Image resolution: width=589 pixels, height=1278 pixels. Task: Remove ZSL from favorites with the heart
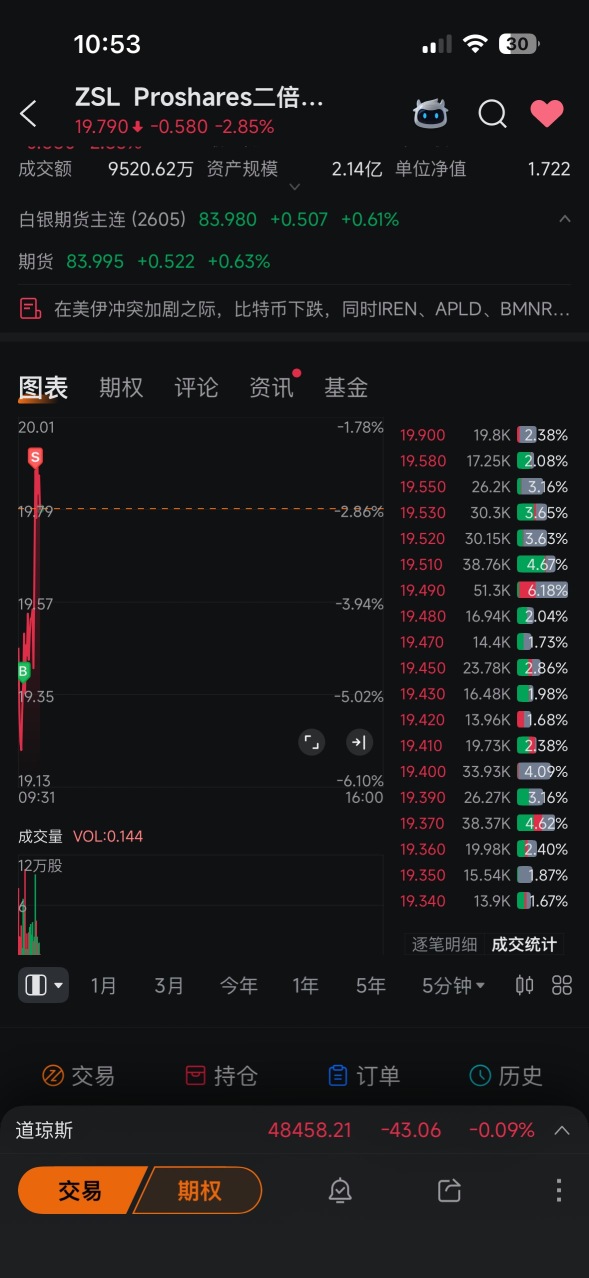tap(547, 114)
